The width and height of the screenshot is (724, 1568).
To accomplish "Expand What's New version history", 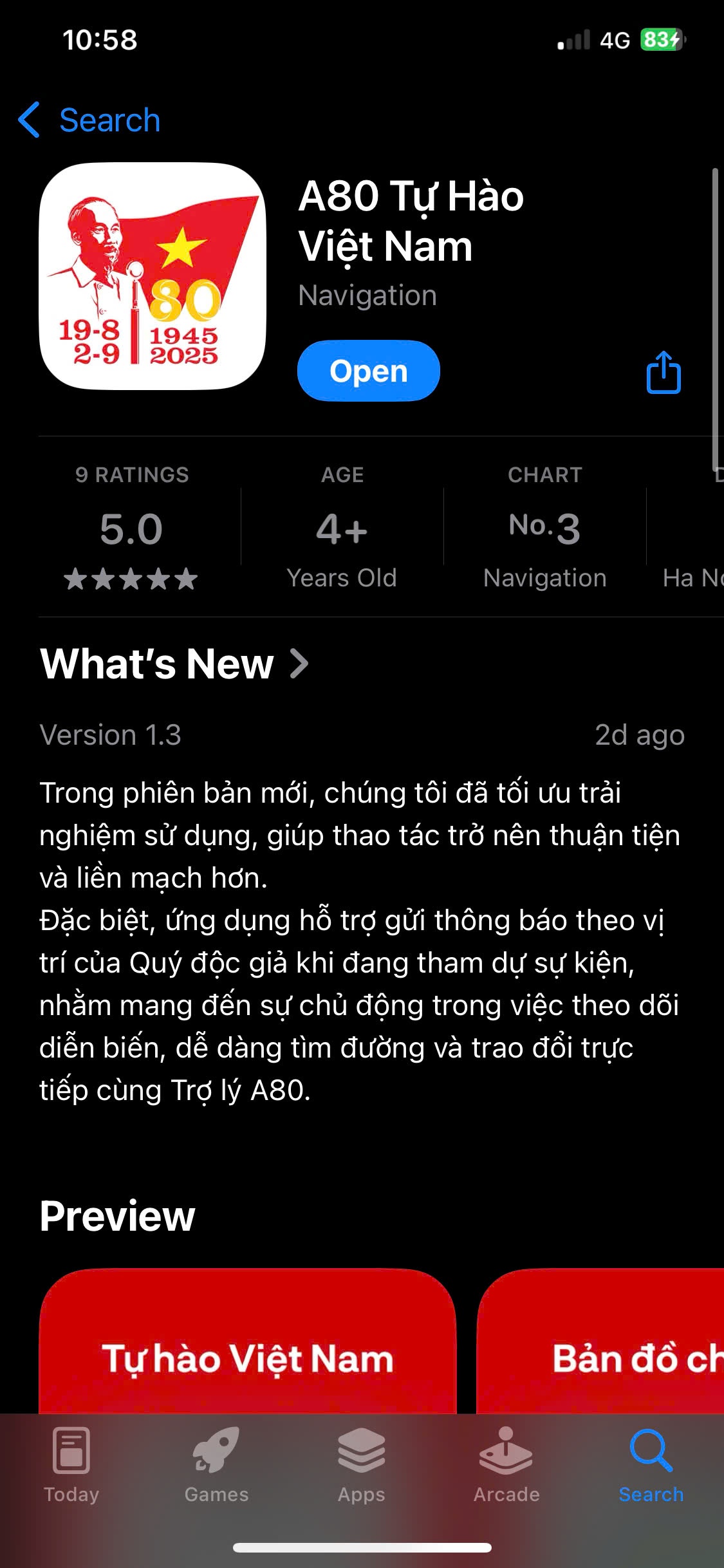I will (x=174, y=664).
